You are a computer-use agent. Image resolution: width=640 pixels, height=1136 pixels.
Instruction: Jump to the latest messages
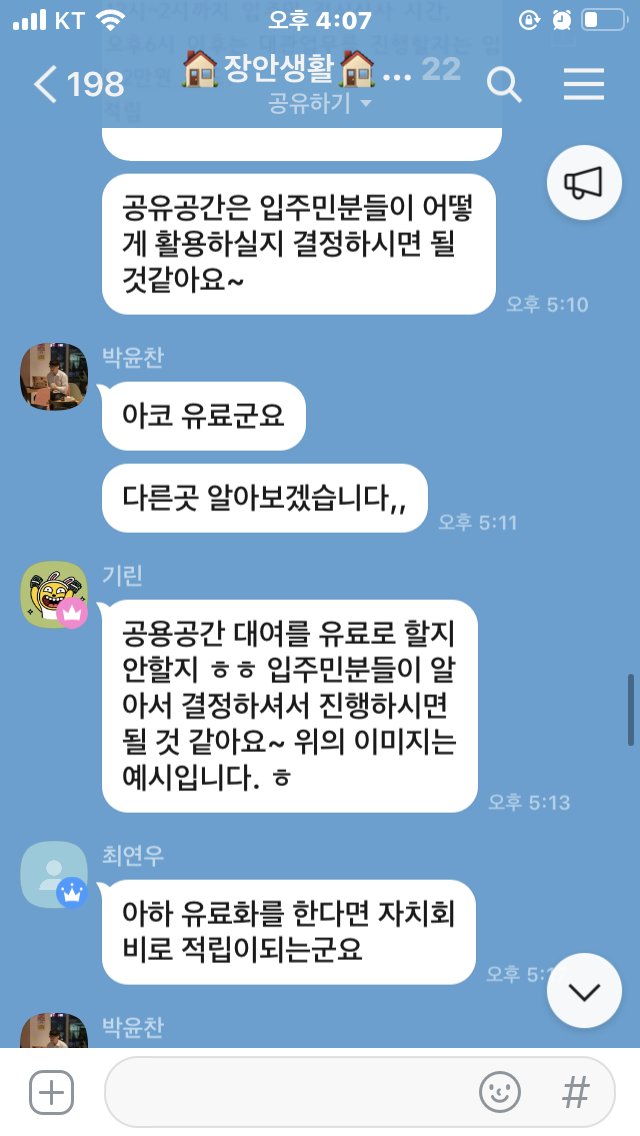(585, 991)
